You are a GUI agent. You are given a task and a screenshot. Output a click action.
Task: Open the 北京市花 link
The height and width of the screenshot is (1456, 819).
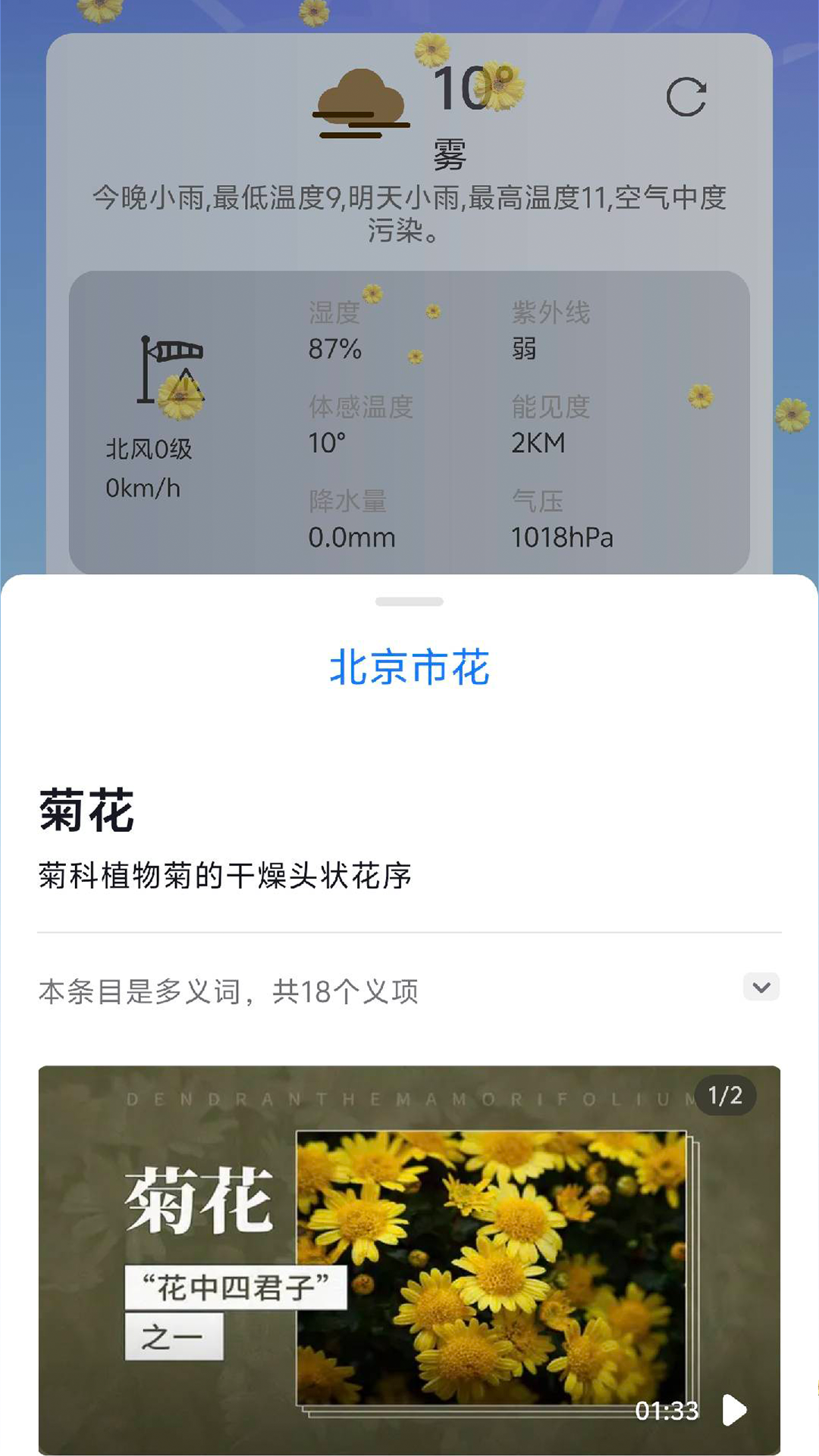coord(409,669)
